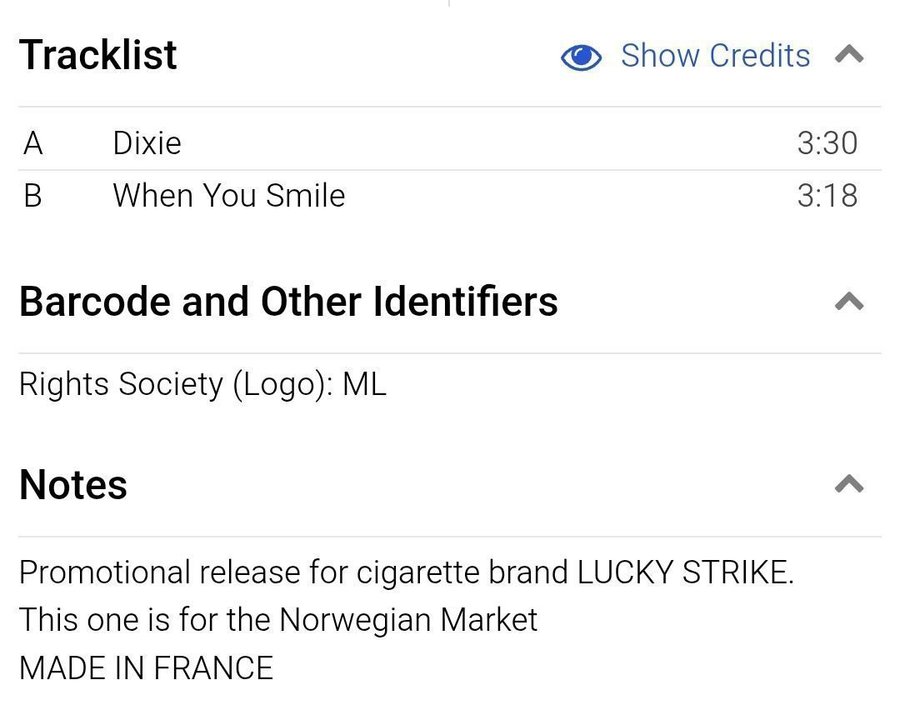Image resolution: width=900 pixels, height=725 pixels.
Task: Show credits in the tracklist
Action: [686, 56]
